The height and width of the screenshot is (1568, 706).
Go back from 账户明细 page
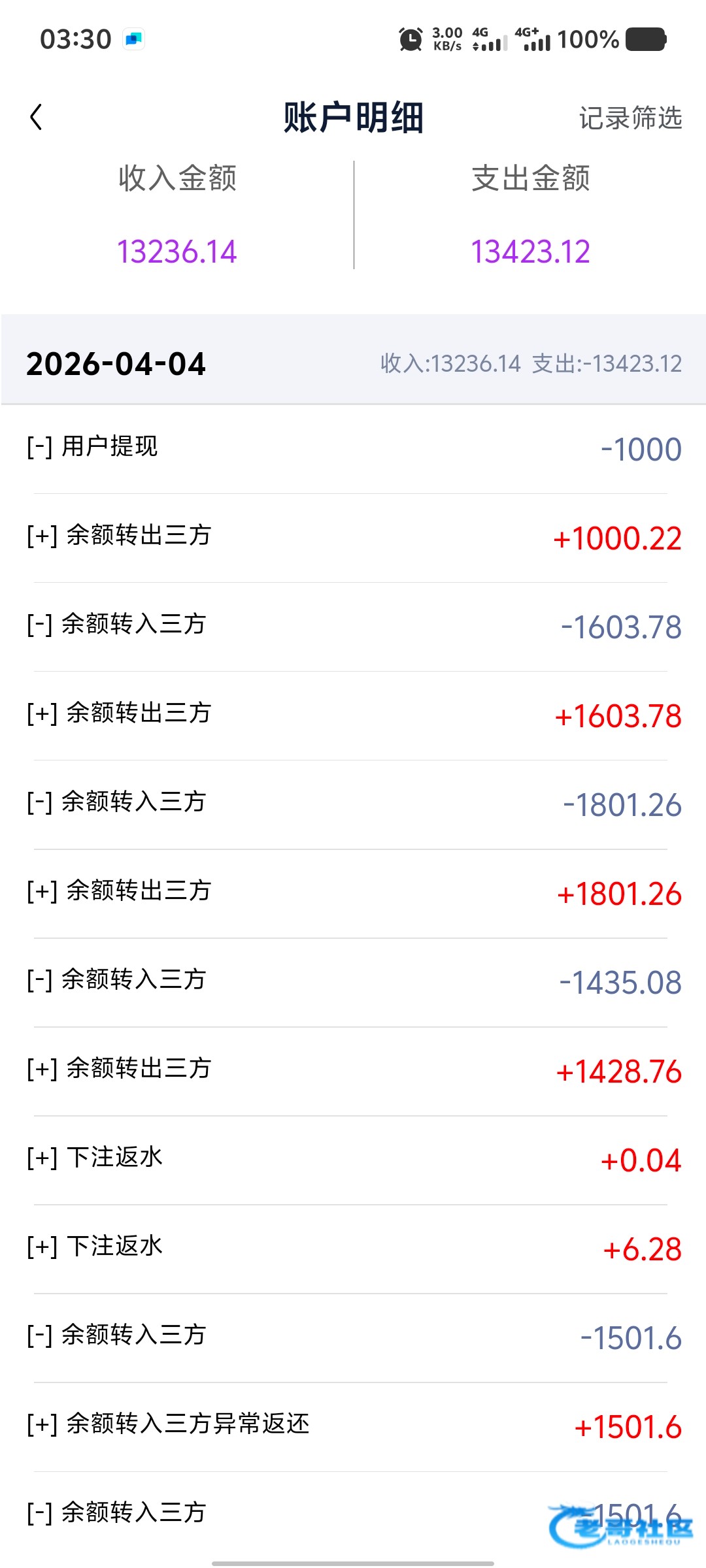coord(37,118)
